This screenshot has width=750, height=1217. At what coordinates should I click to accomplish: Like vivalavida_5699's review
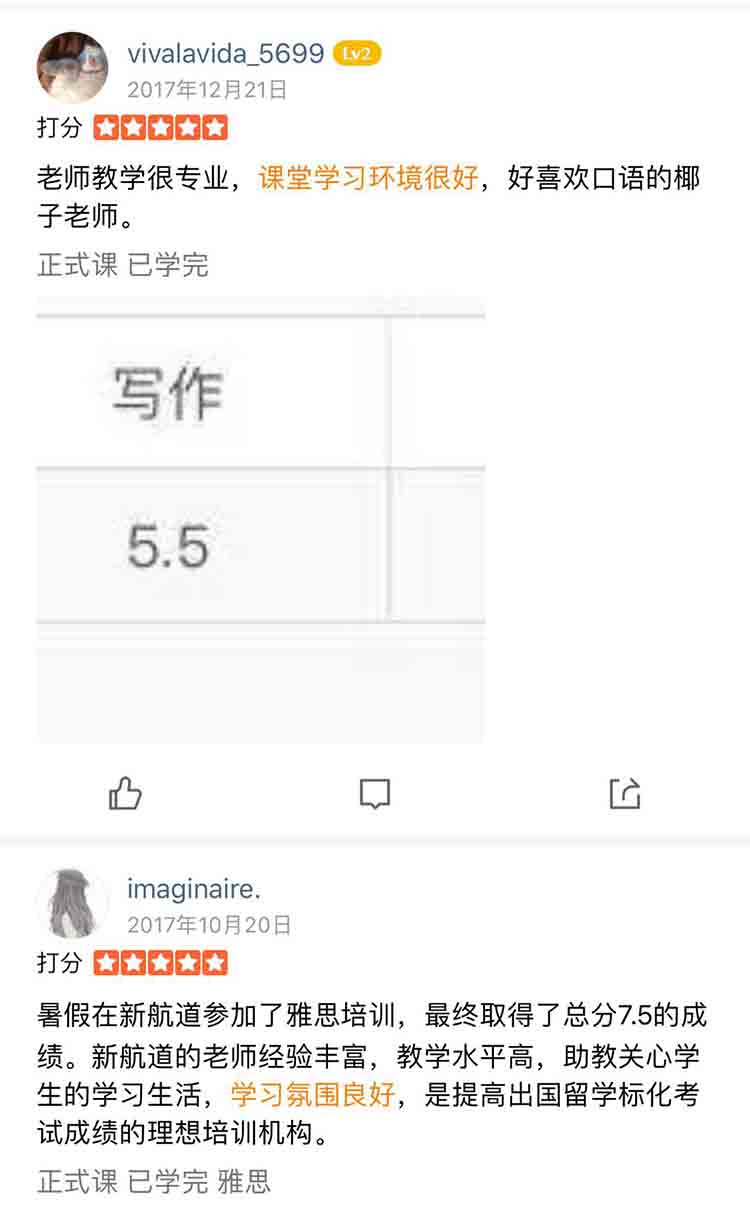(125, 794)
